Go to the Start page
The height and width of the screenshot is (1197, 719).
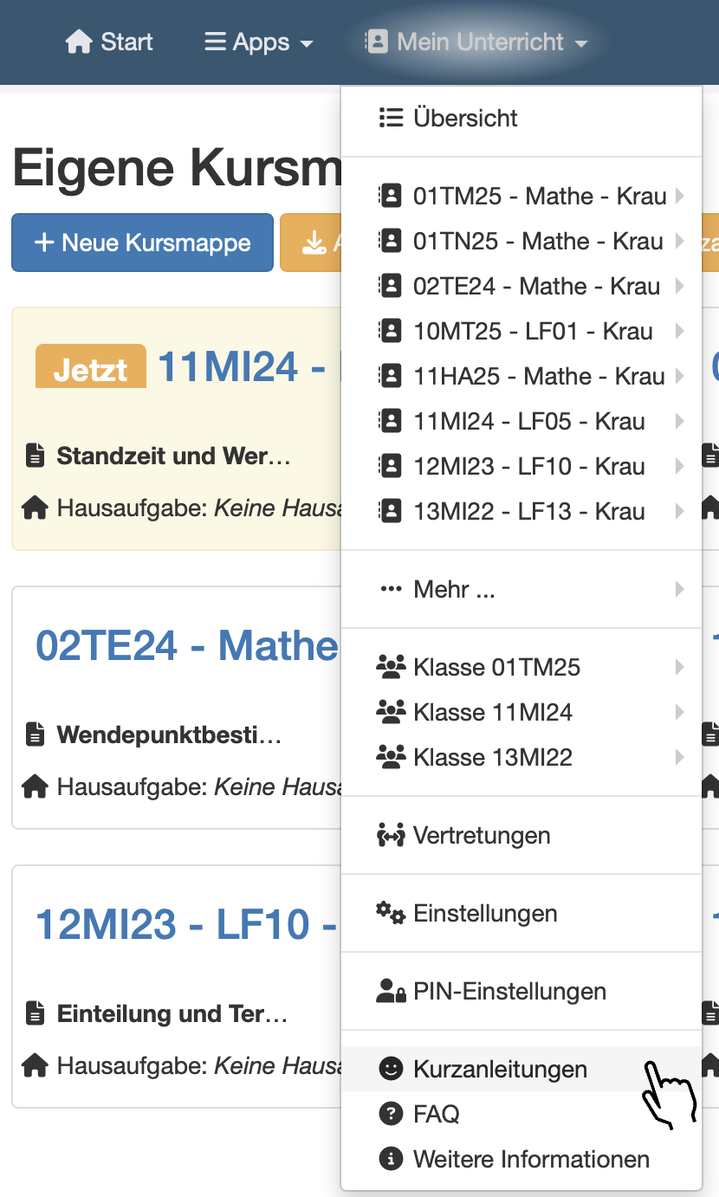109,42
